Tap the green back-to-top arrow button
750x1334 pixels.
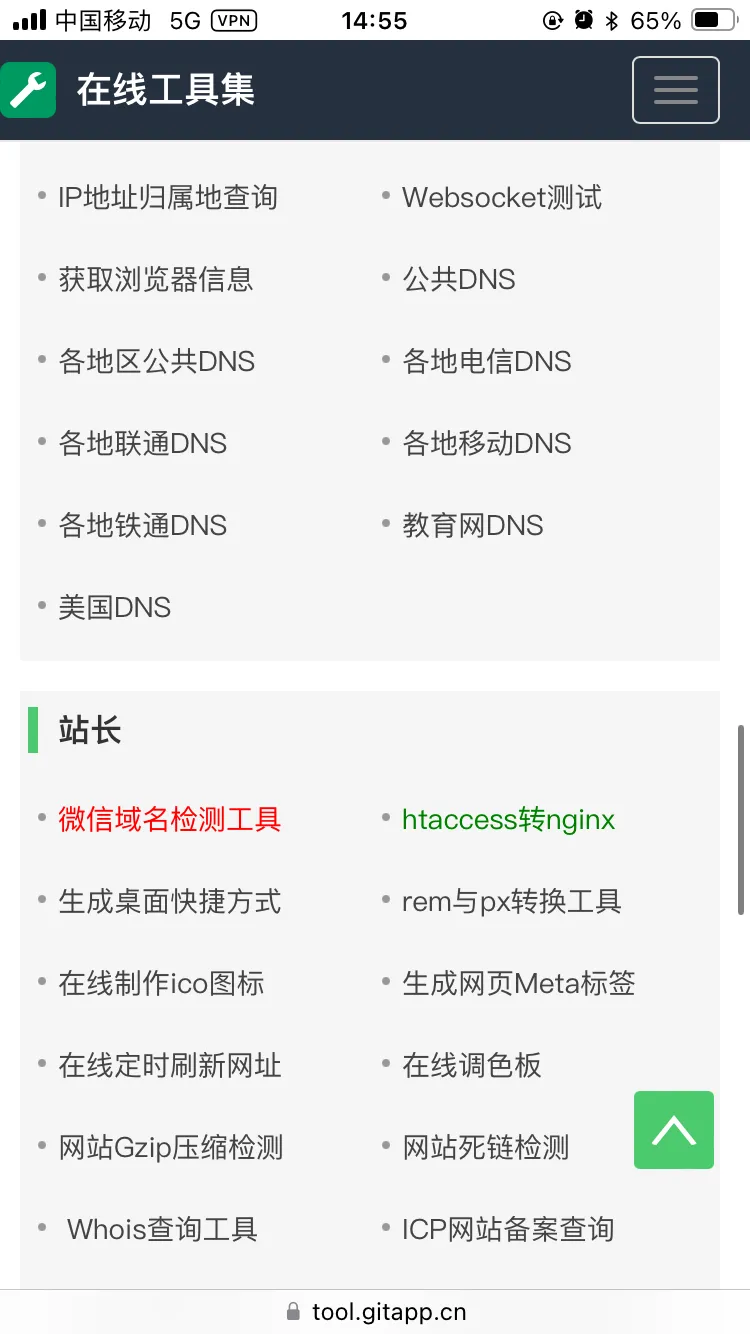[673, 1130]
